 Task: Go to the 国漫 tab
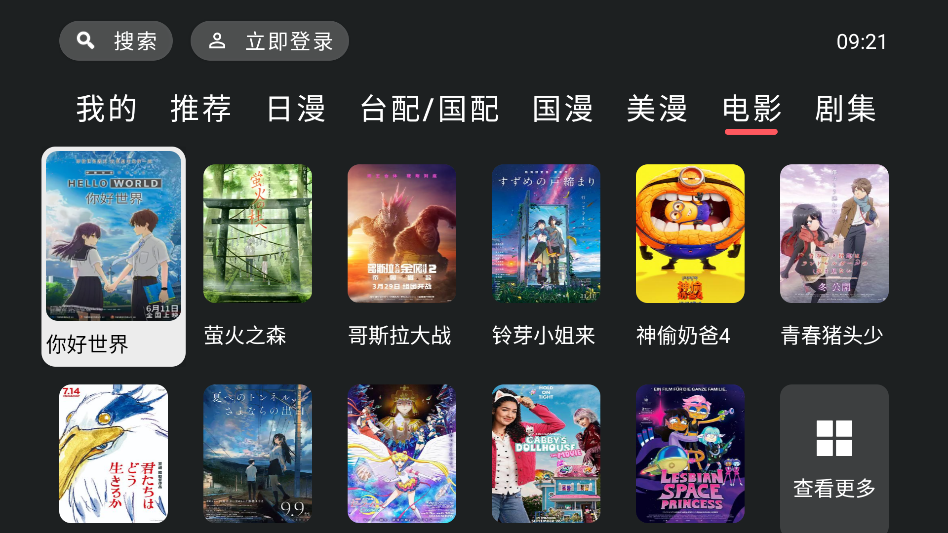point(563,108)
